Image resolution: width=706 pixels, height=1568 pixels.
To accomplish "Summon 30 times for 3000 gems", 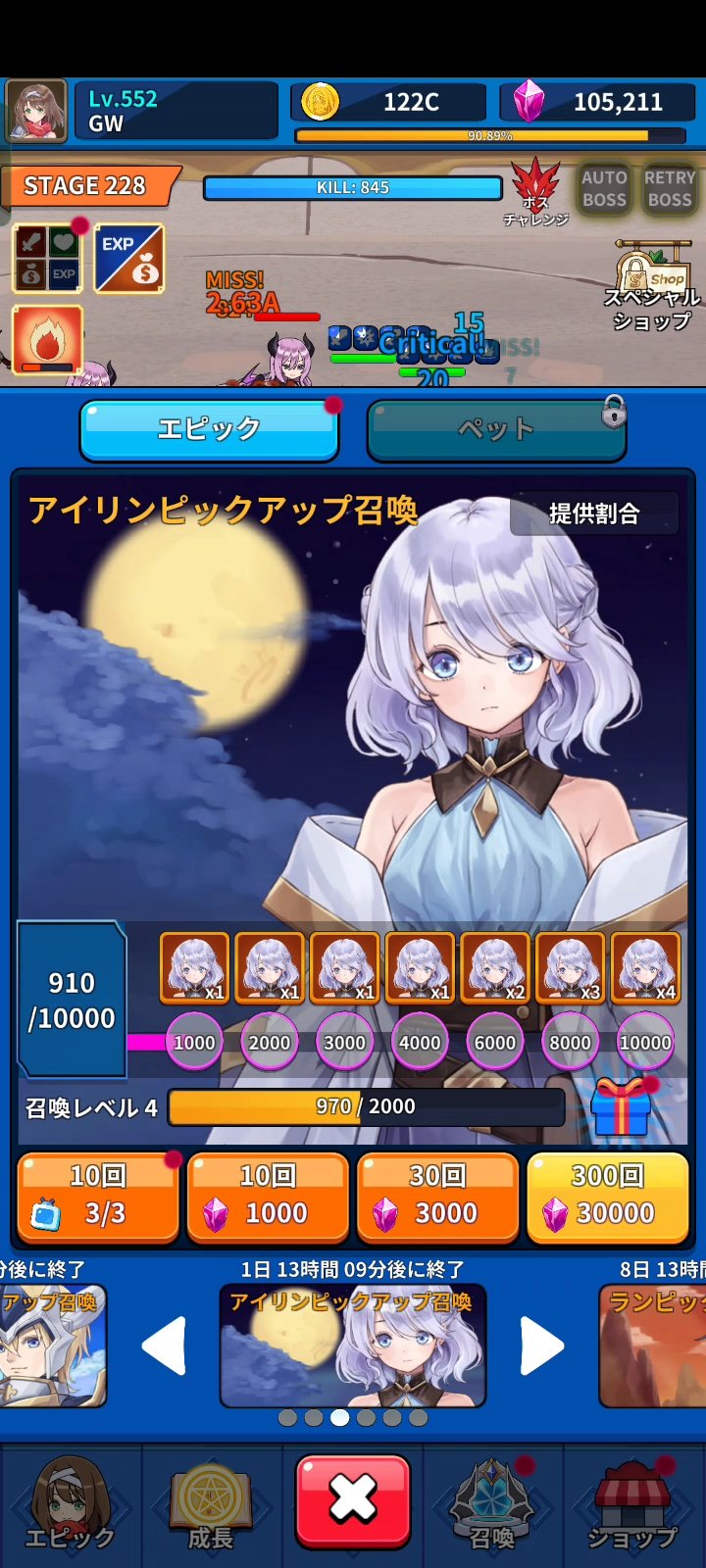I will [x=437, y=1197].
